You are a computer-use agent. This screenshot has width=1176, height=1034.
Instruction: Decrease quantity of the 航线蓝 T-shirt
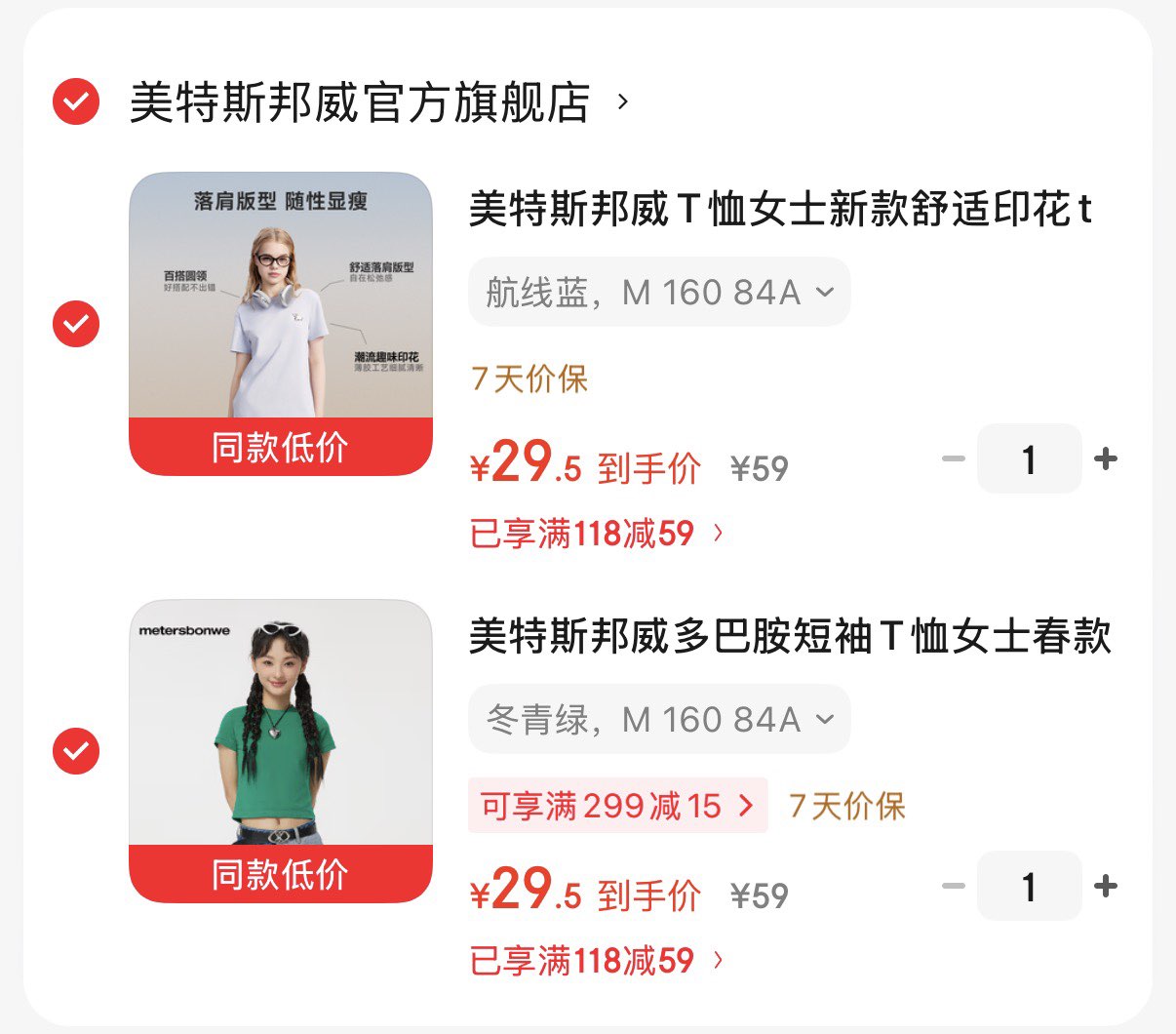click(954, 458)
